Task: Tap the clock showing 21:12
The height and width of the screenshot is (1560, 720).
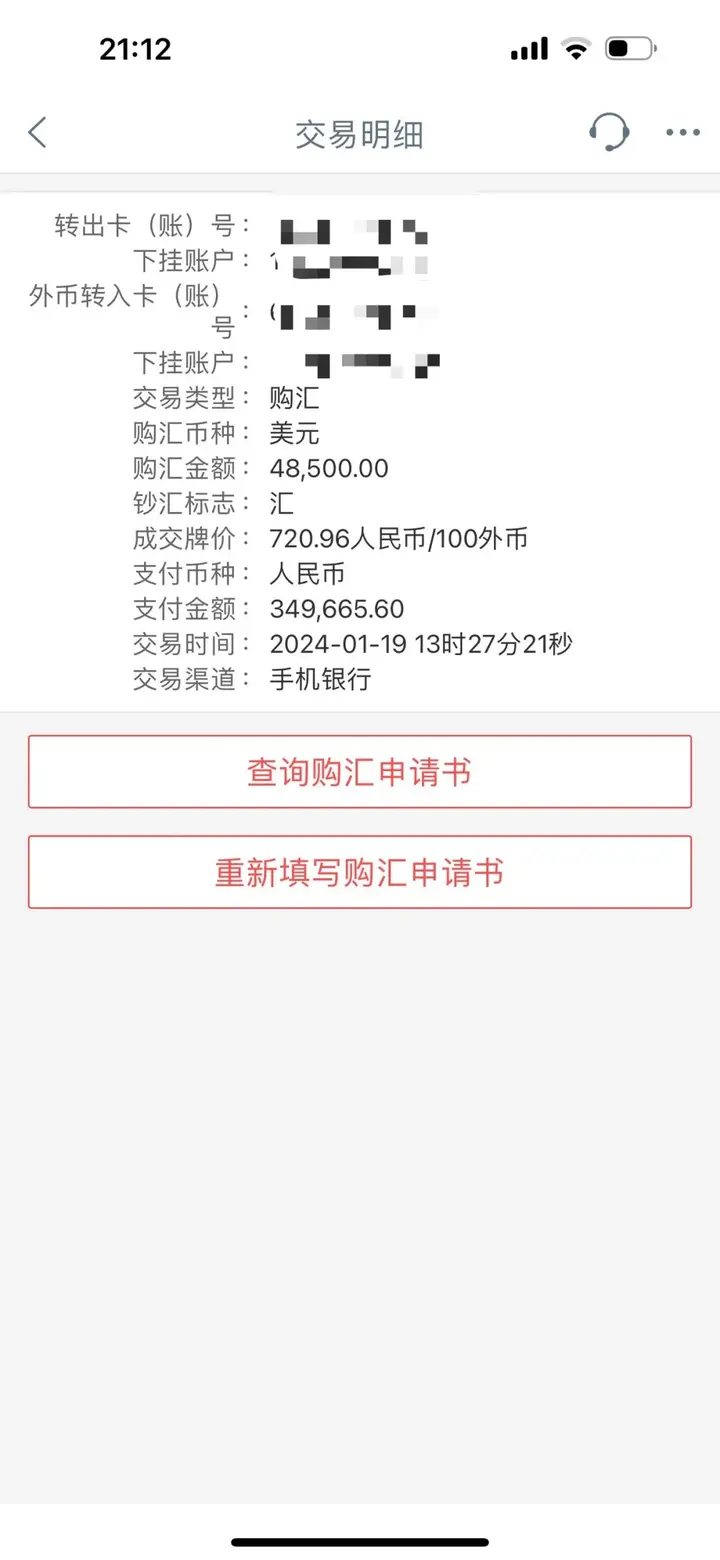Action: tap(134, 48)
